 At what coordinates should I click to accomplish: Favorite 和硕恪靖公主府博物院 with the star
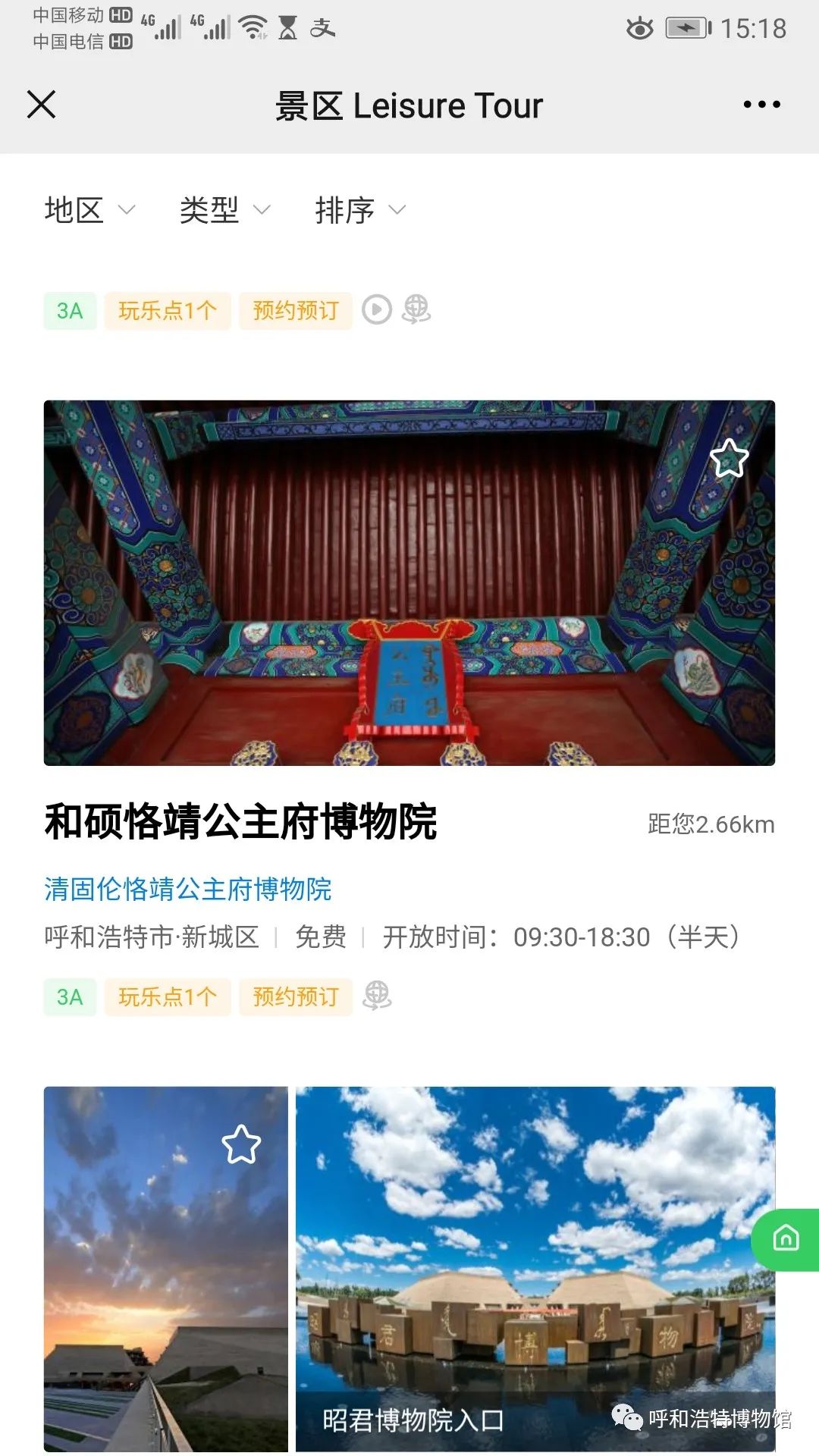coord(729,458)
